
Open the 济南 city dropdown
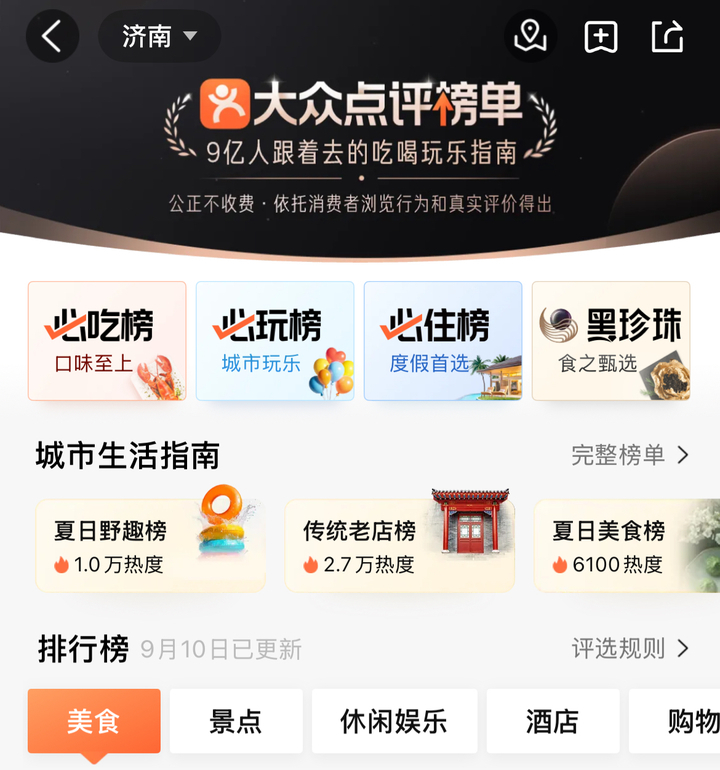click(x=159, y=37)
